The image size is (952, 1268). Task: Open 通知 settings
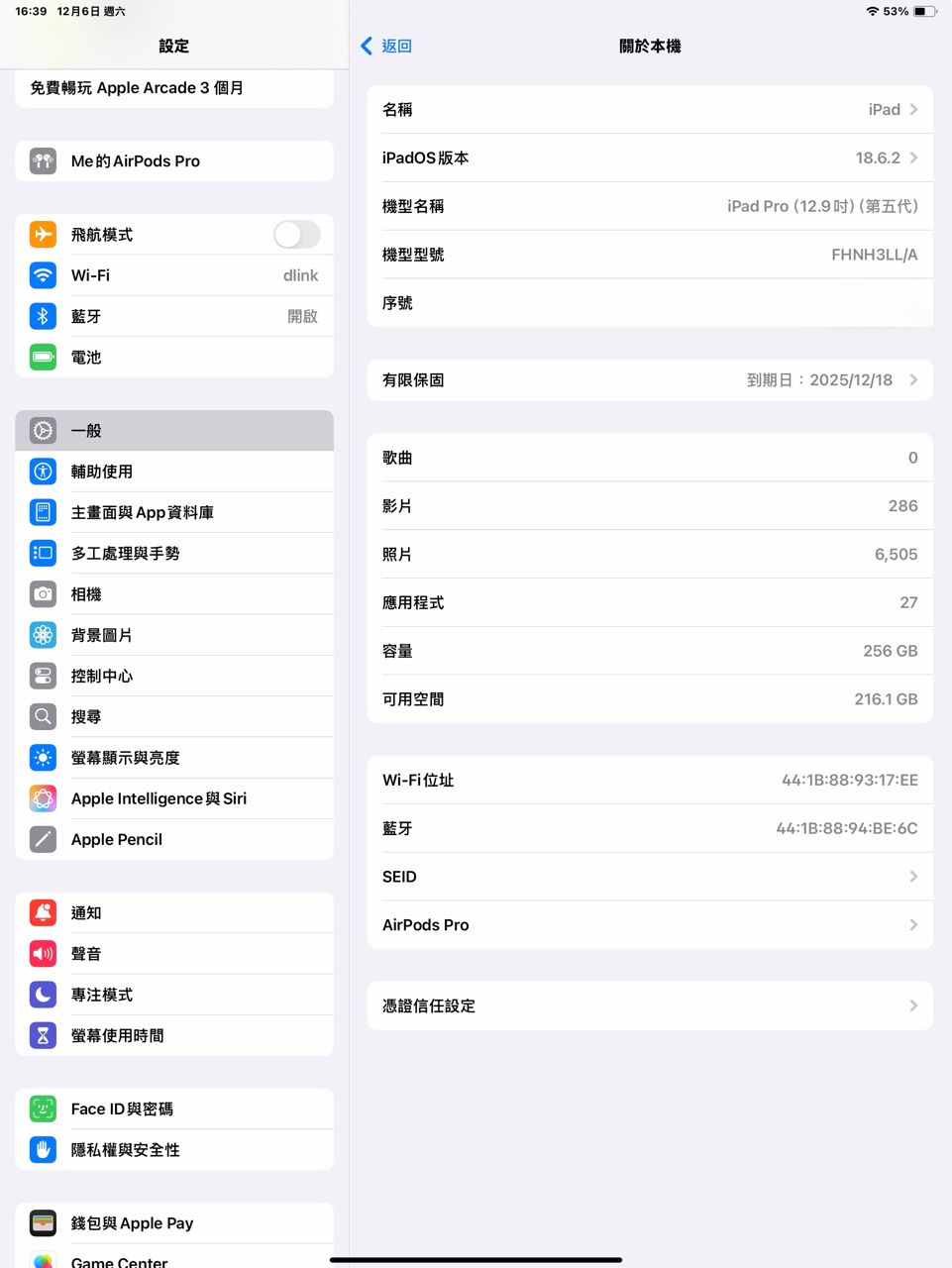click(x=173, y=913)
